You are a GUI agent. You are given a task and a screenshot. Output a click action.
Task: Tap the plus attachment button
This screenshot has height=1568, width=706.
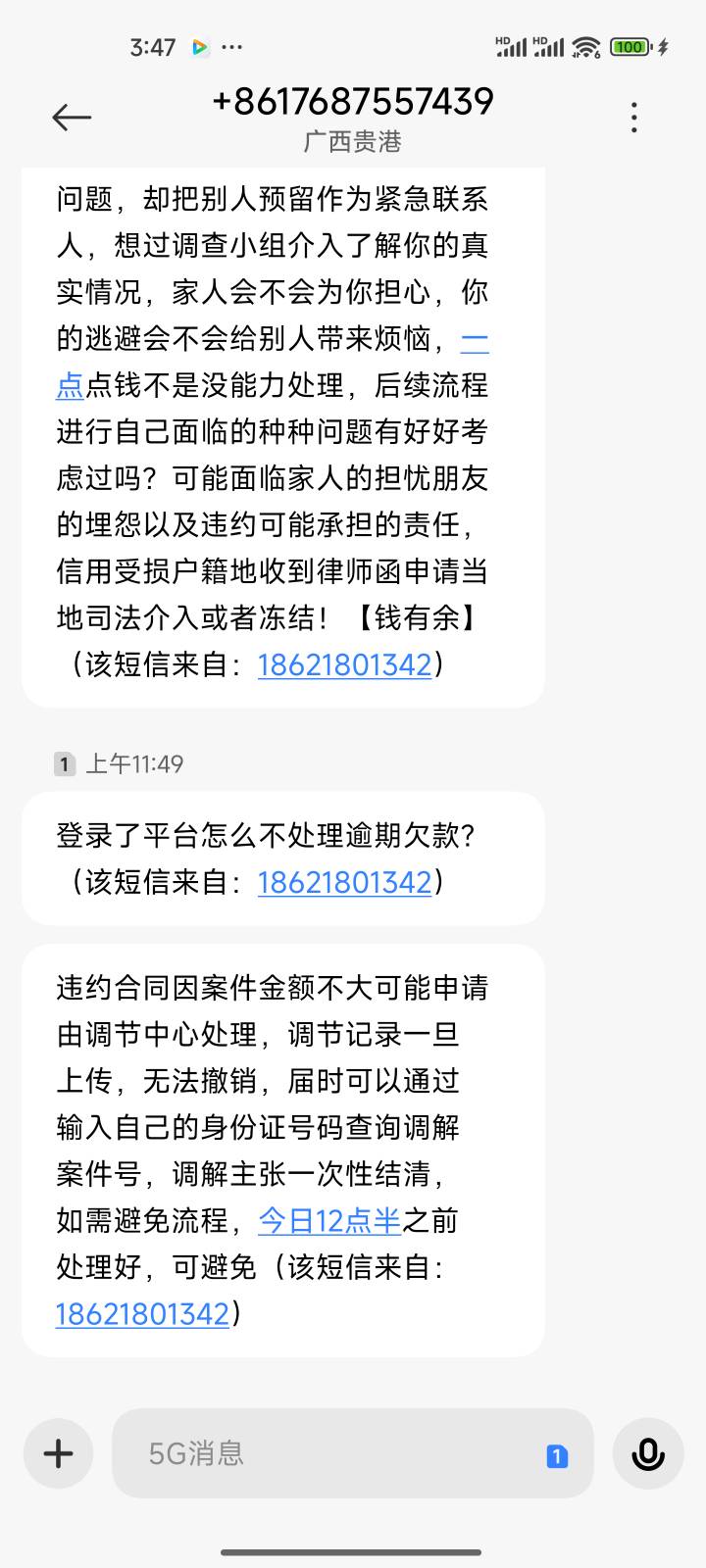pos(59,1452)
